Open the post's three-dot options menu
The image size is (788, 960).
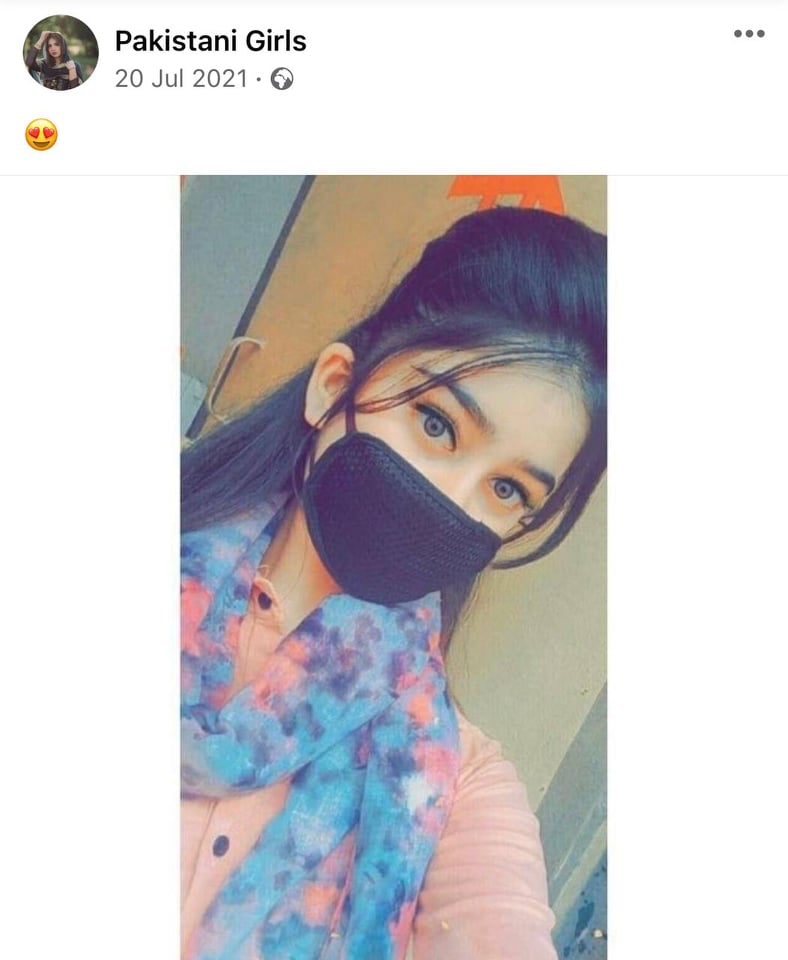[x=749, y=34]
